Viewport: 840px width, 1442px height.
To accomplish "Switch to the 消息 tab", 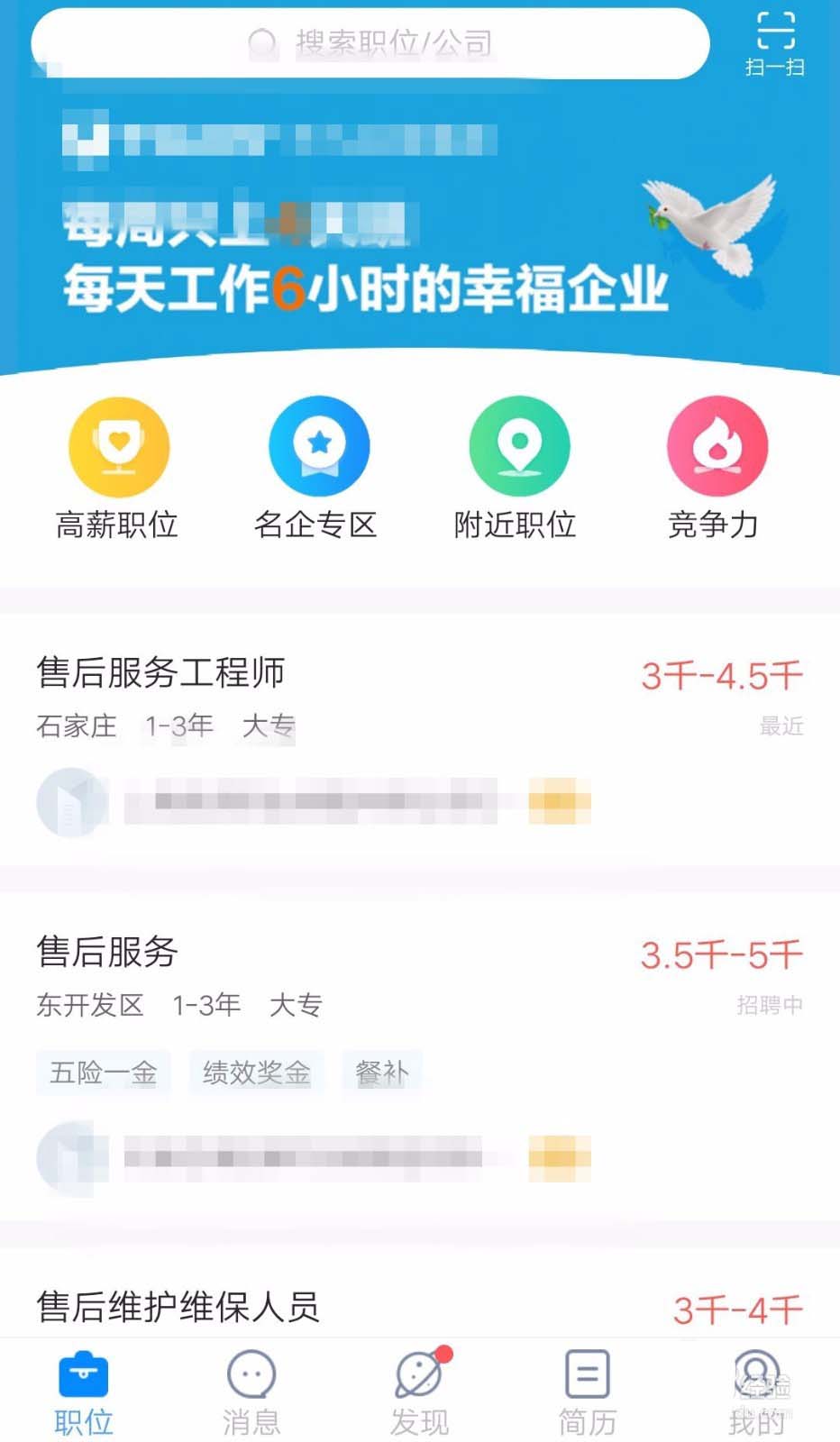I will (251, 1392).
